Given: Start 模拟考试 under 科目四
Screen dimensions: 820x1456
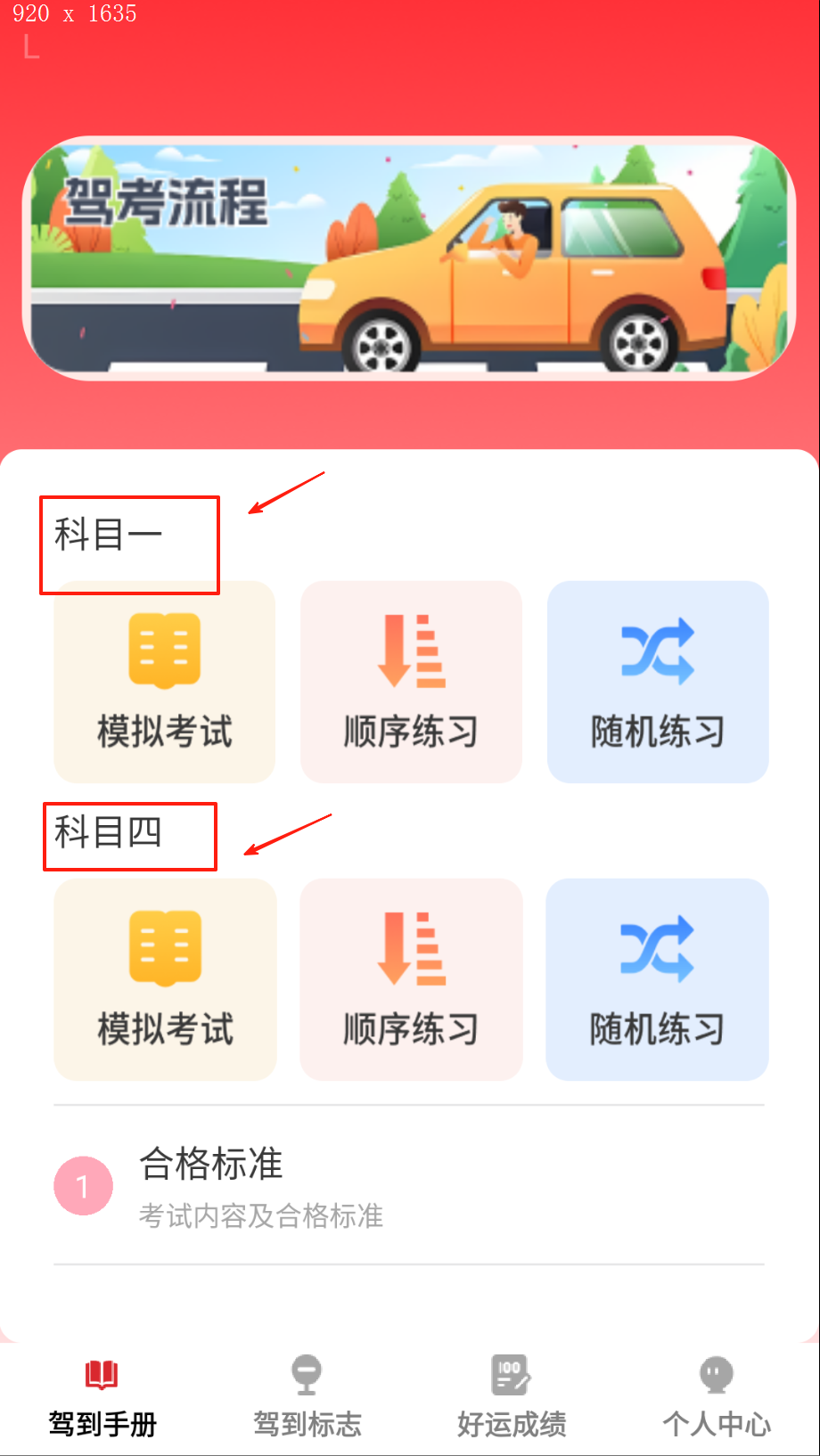Looking at the screenshot, I should [165, 980].
